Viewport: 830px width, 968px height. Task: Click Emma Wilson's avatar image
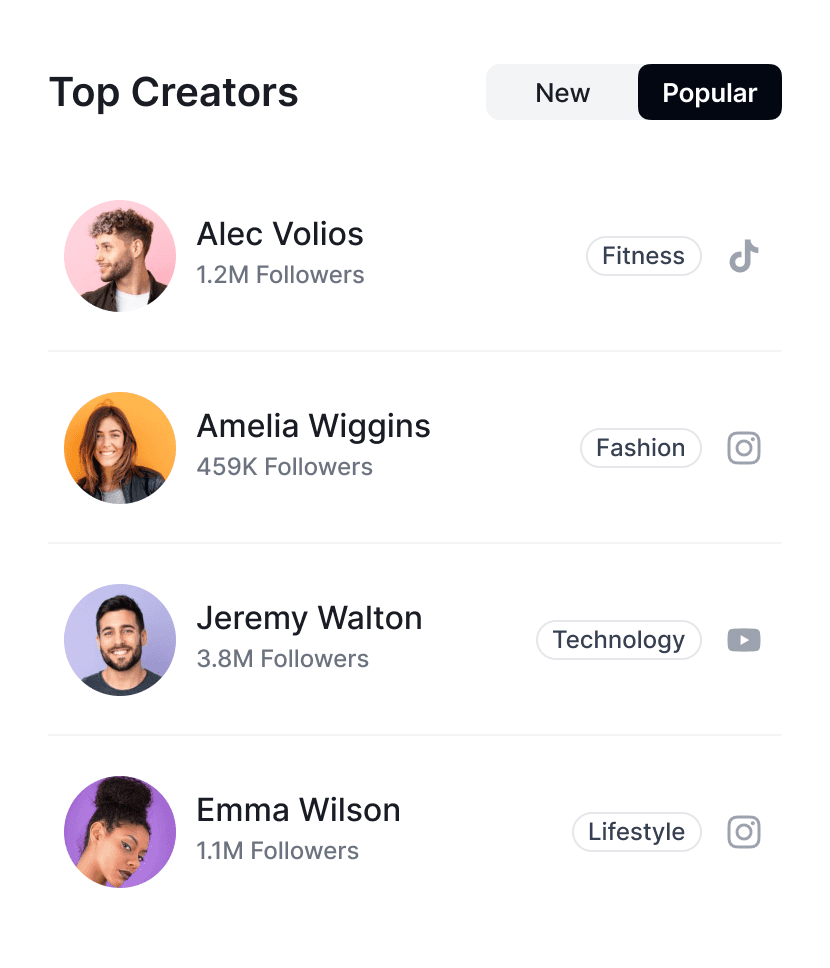tap(120, 832)
